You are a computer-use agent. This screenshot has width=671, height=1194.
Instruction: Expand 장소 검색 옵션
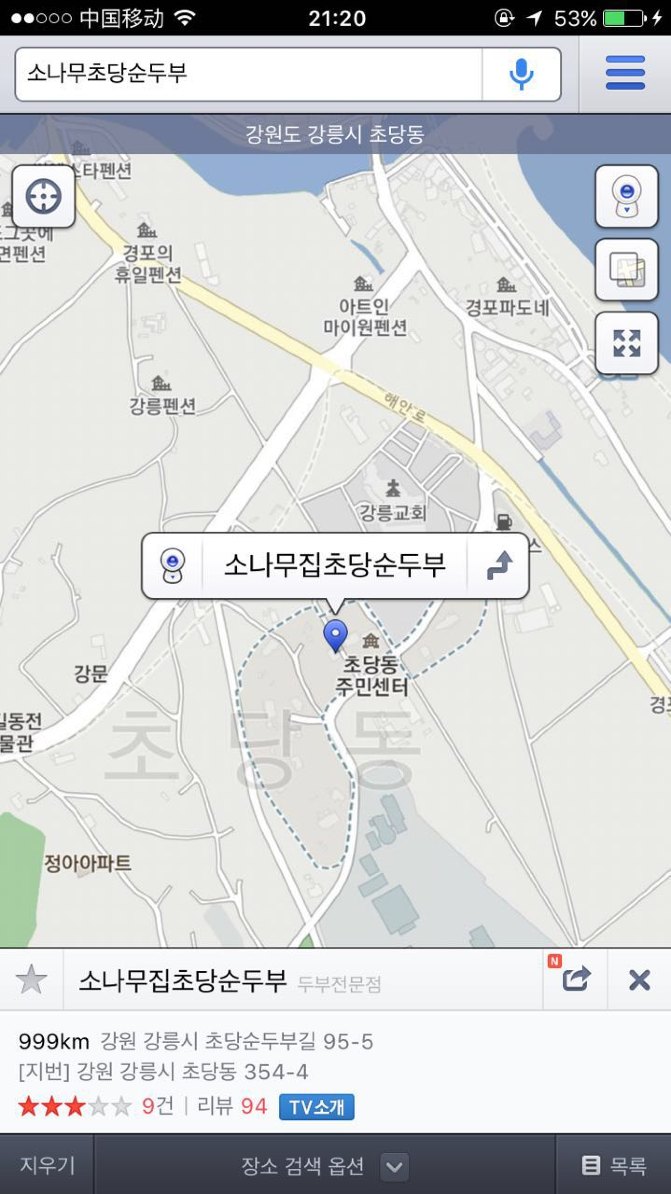pyautogui.click(x=325, y=1166)
